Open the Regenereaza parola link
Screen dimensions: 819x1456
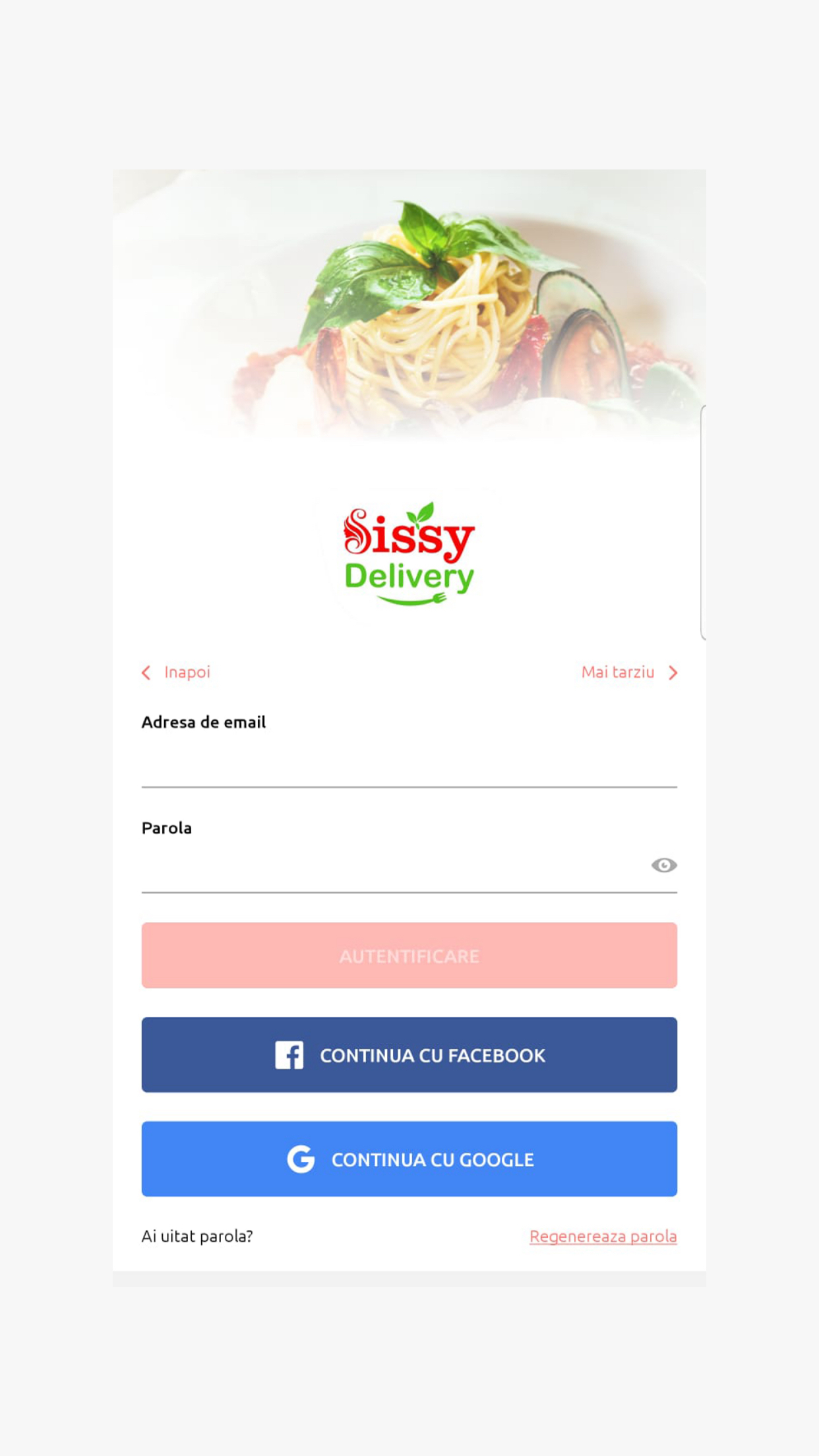[x=603, y=1236]
